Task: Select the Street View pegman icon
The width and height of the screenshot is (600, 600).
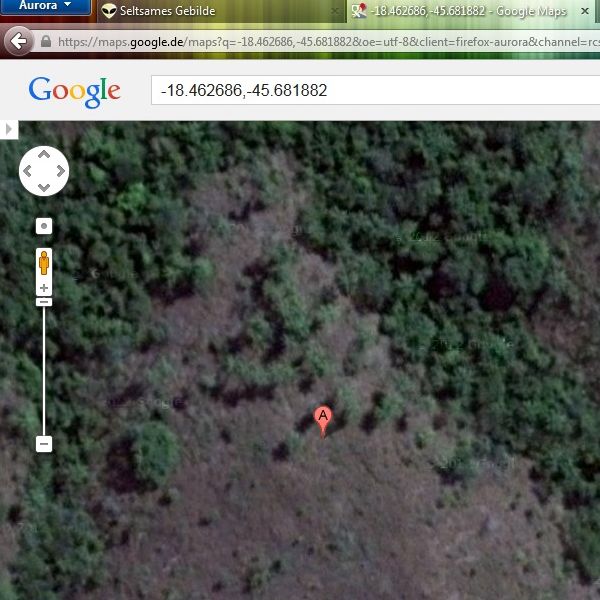Action: 44,263
